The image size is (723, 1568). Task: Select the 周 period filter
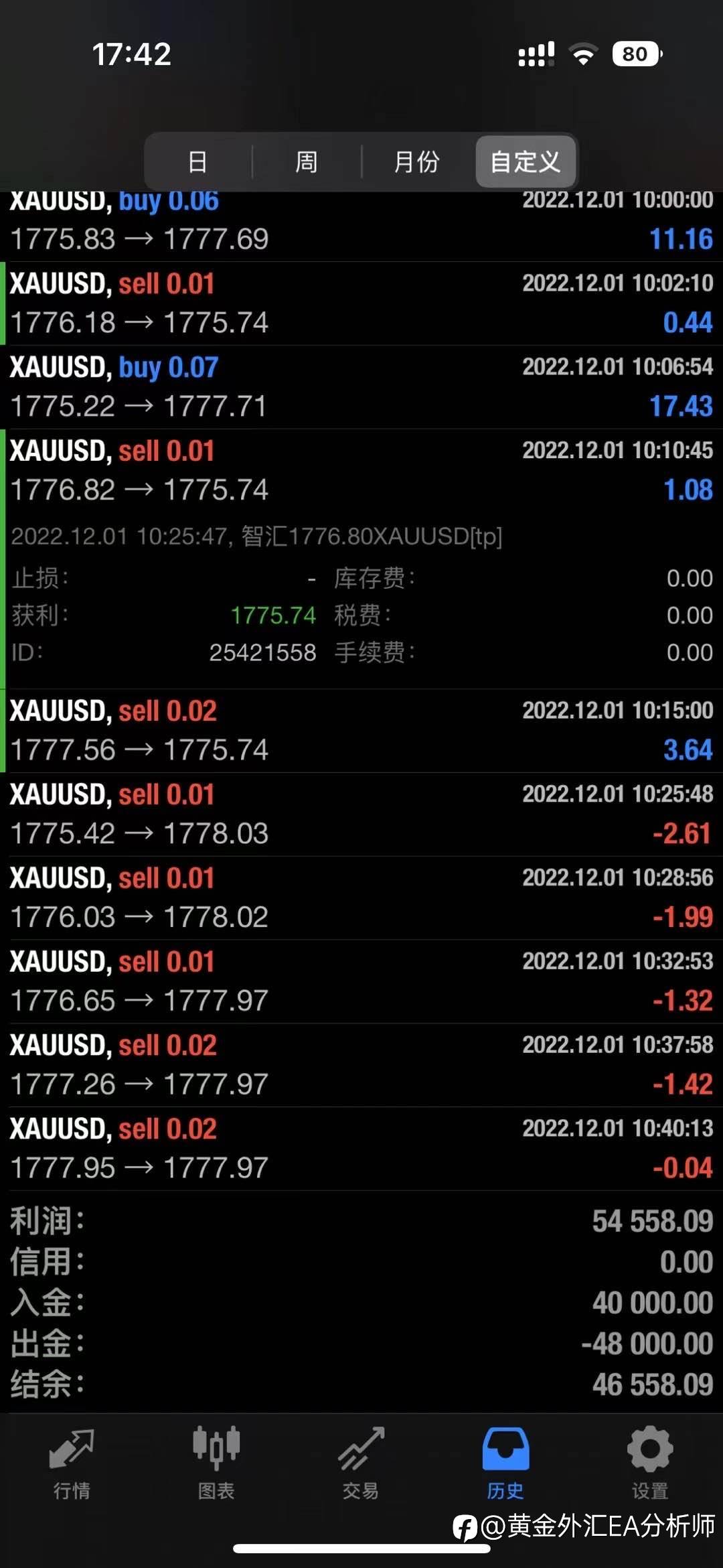click(x=307, y=162)
